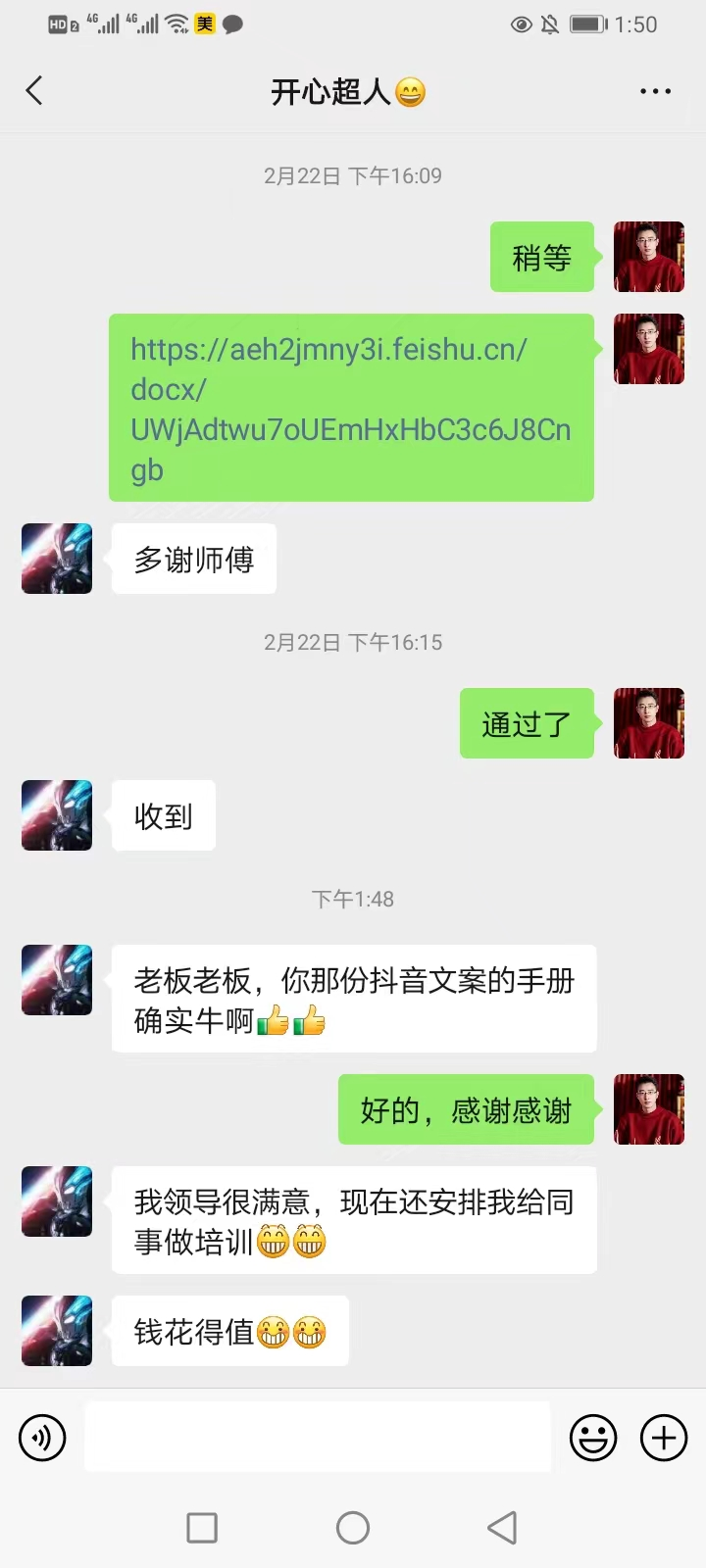Open the feishu.cn document link
The image size is (706, 1568).
350,409
